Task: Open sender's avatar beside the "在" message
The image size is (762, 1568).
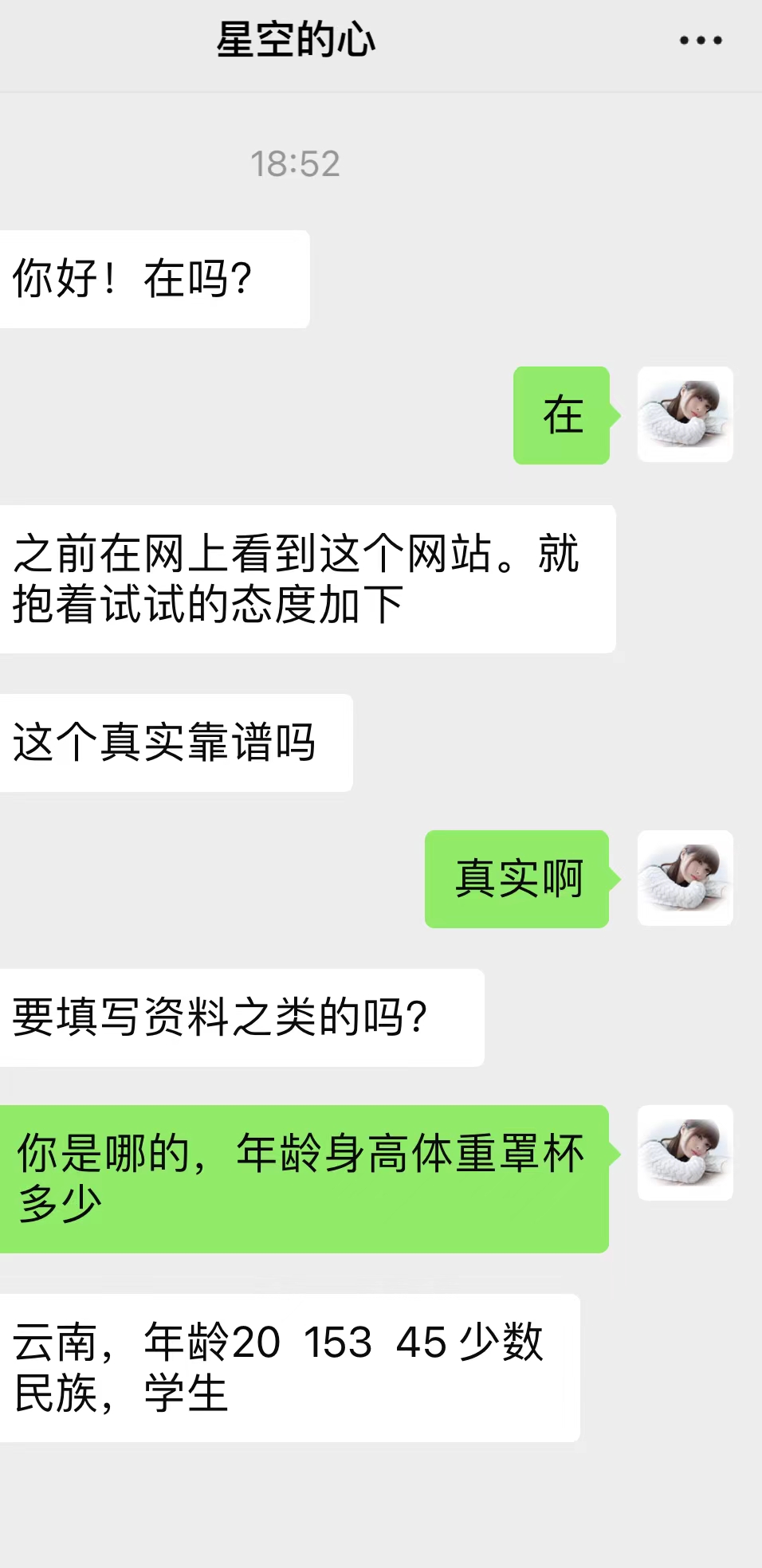Action: coord(685,414)
